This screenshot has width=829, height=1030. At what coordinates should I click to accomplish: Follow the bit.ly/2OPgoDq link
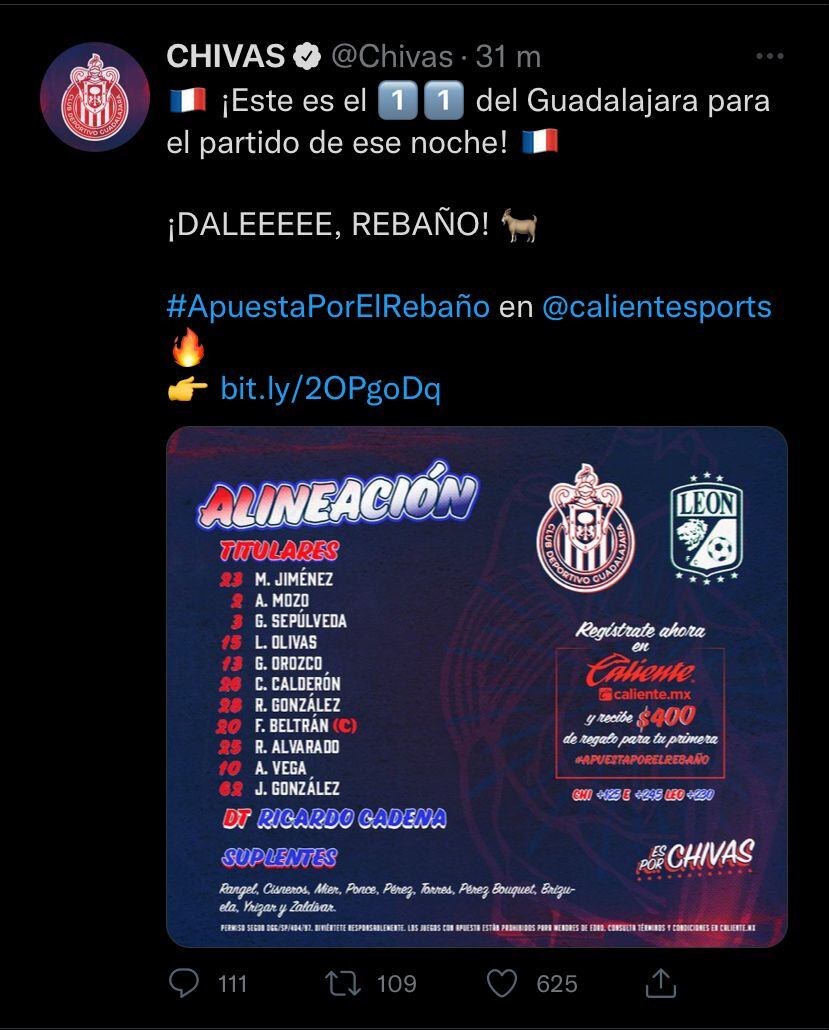point(330,388)
